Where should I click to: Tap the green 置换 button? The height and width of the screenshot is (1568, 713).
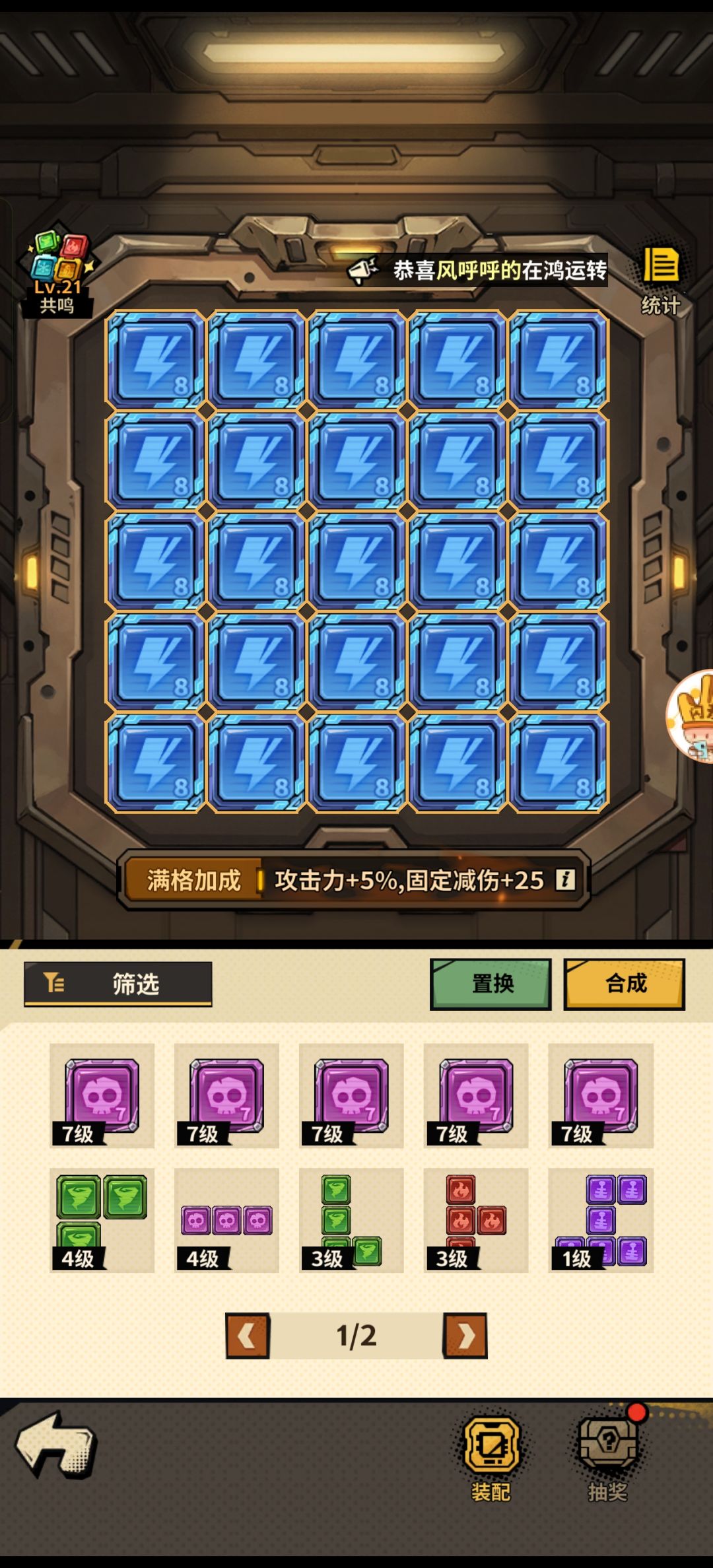(x=491, y=984)
